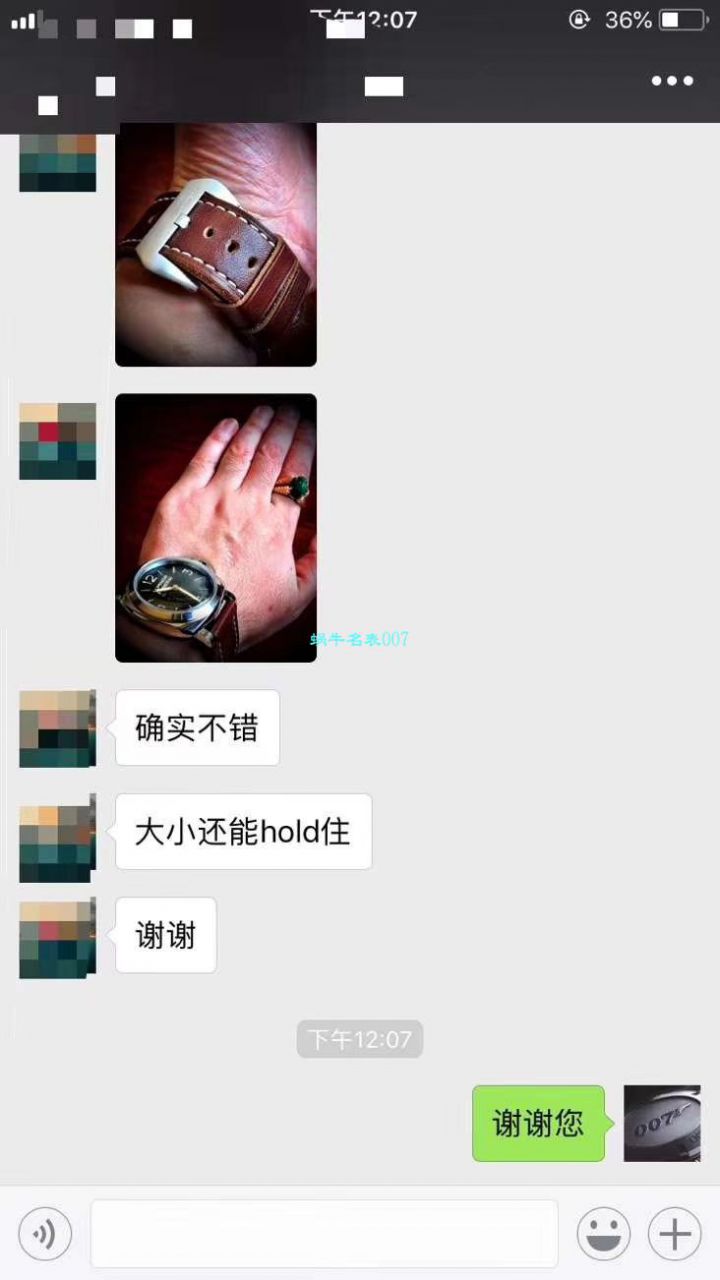Open the emoji sticker panel
720x1280 pixels.
(x=603, y=1233)
